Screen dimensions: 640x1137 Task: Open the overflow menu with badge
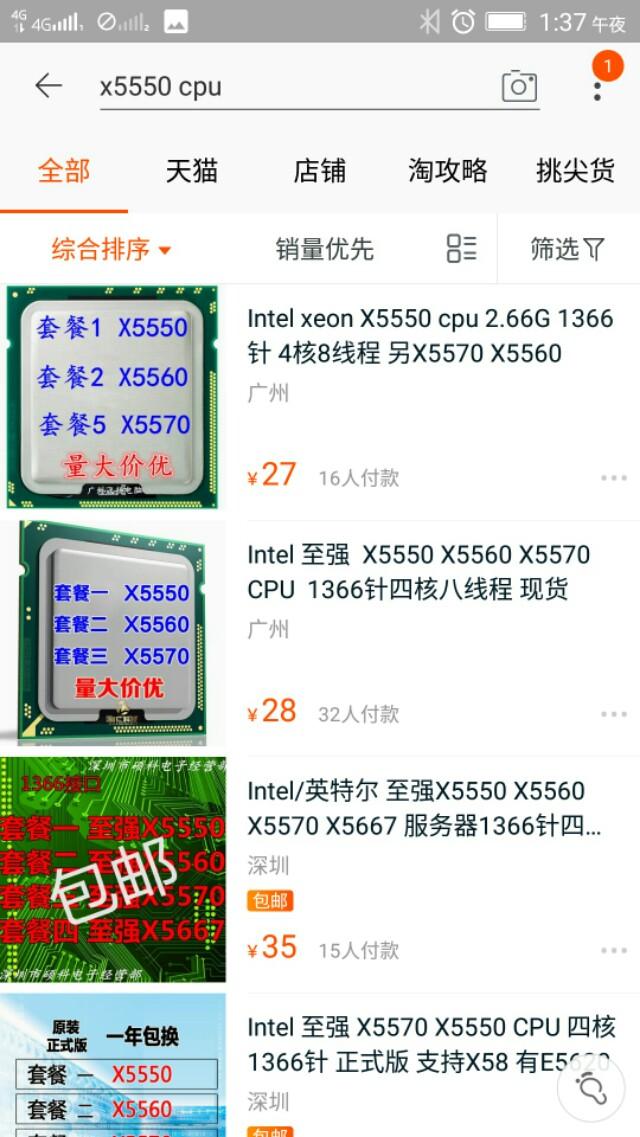[597, 86]
